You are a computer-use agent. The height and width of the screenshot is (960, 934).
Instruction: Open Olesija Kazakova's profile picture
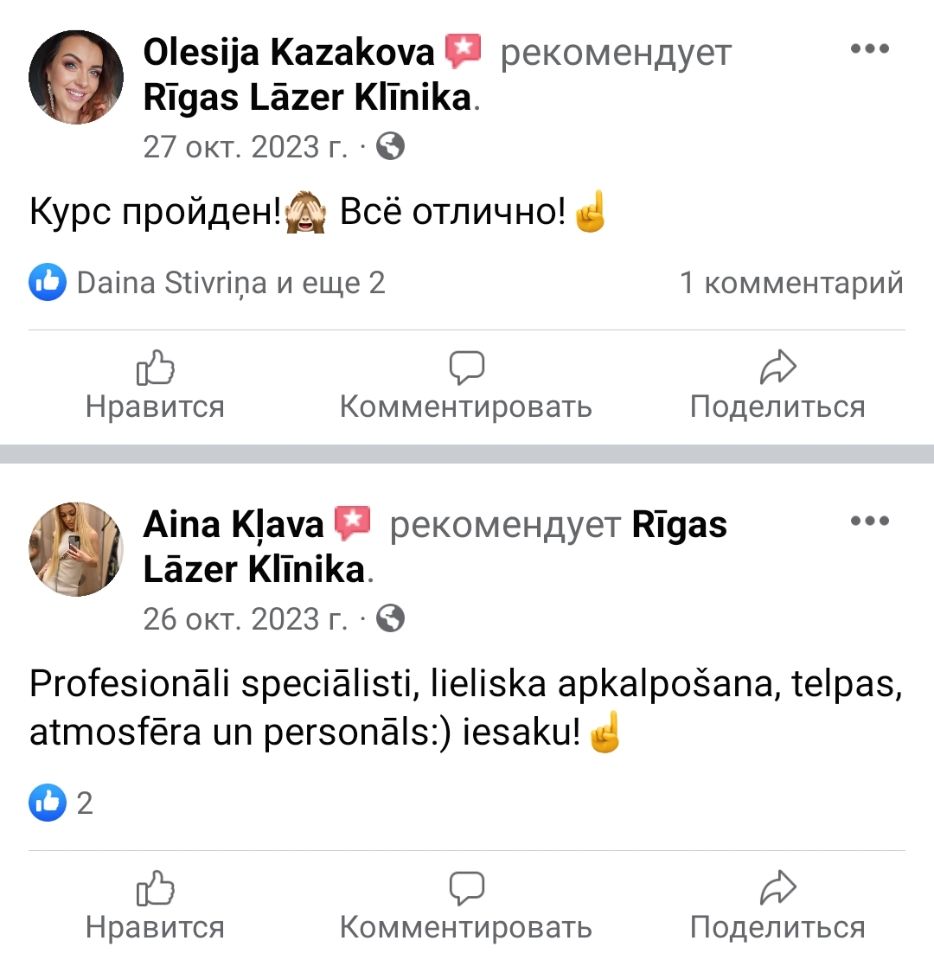coord(76,77)
